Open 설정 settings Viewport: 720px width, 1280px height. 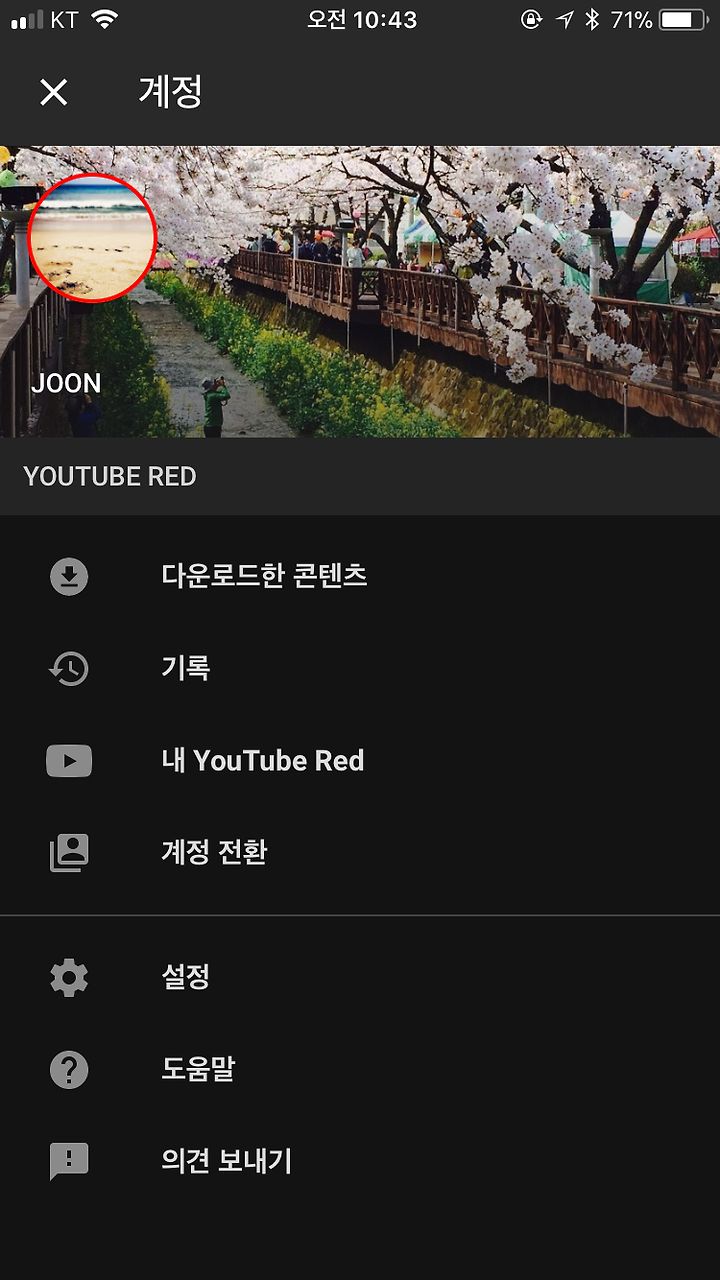click(360, 977)
